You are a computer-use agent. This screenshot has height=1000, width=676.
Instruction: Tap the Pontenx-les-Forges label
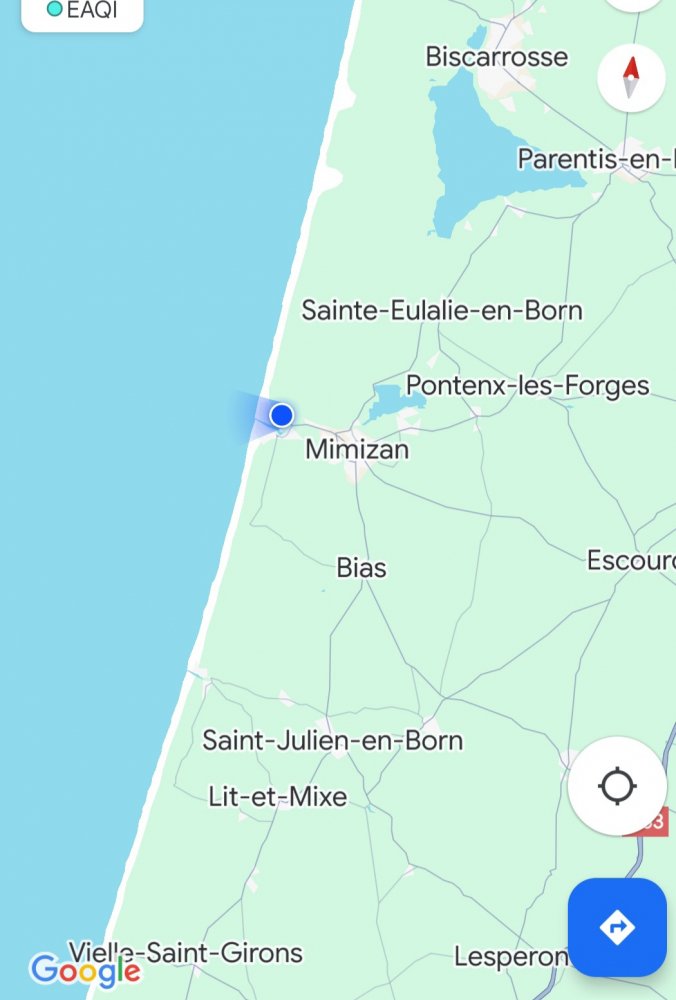click(527, 386)
